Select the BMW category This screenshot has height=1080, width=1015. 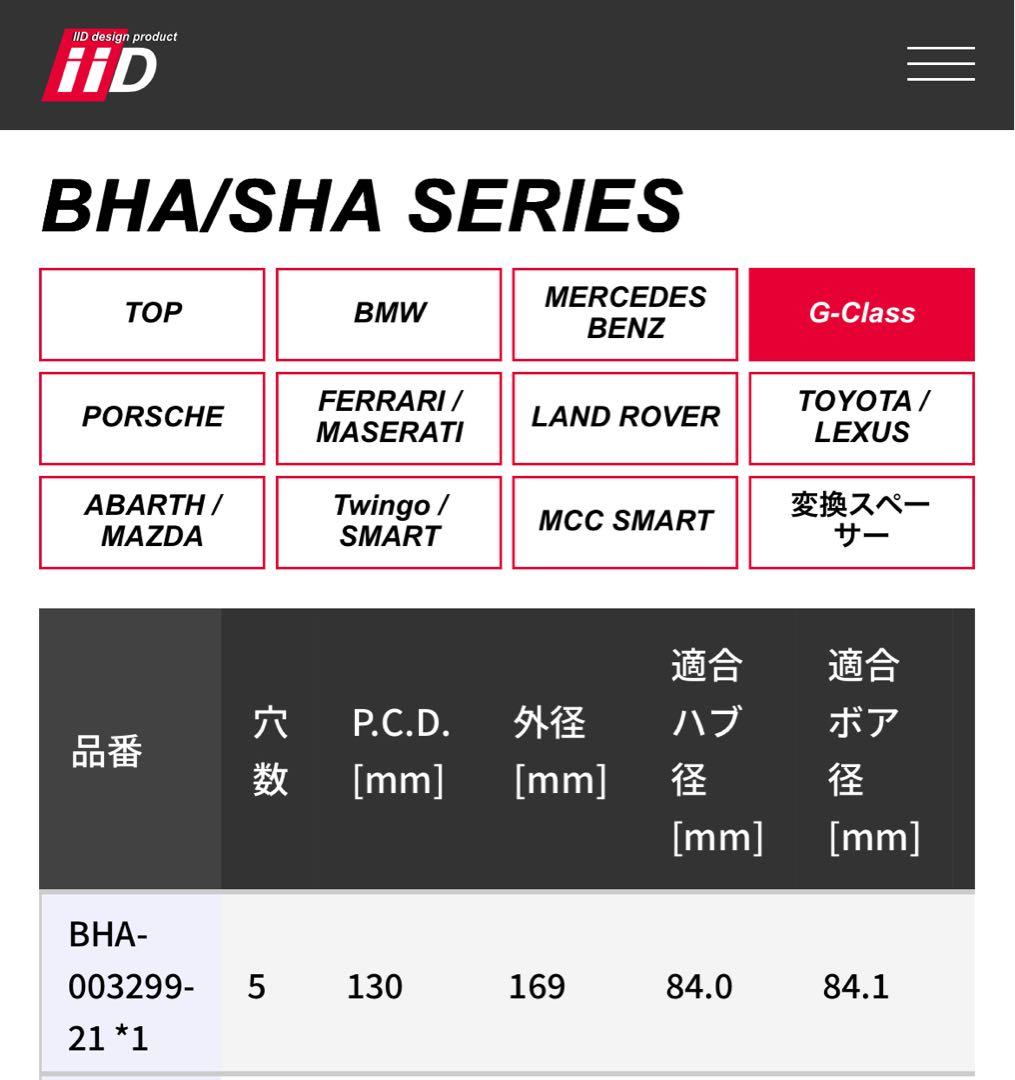(x=389, y=314)
